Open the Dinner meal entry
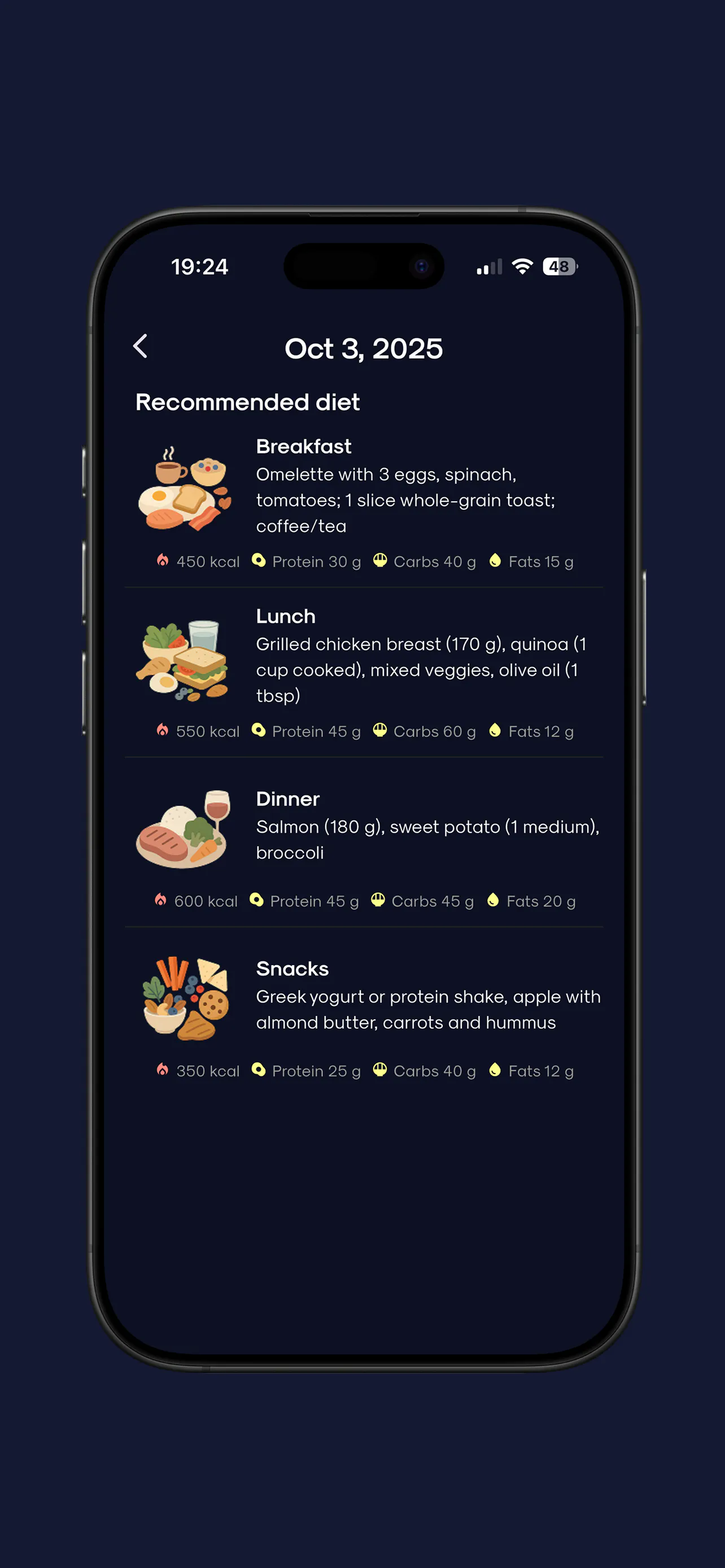Viewport: 725px width, 1568px height. [x=364, y=843]
